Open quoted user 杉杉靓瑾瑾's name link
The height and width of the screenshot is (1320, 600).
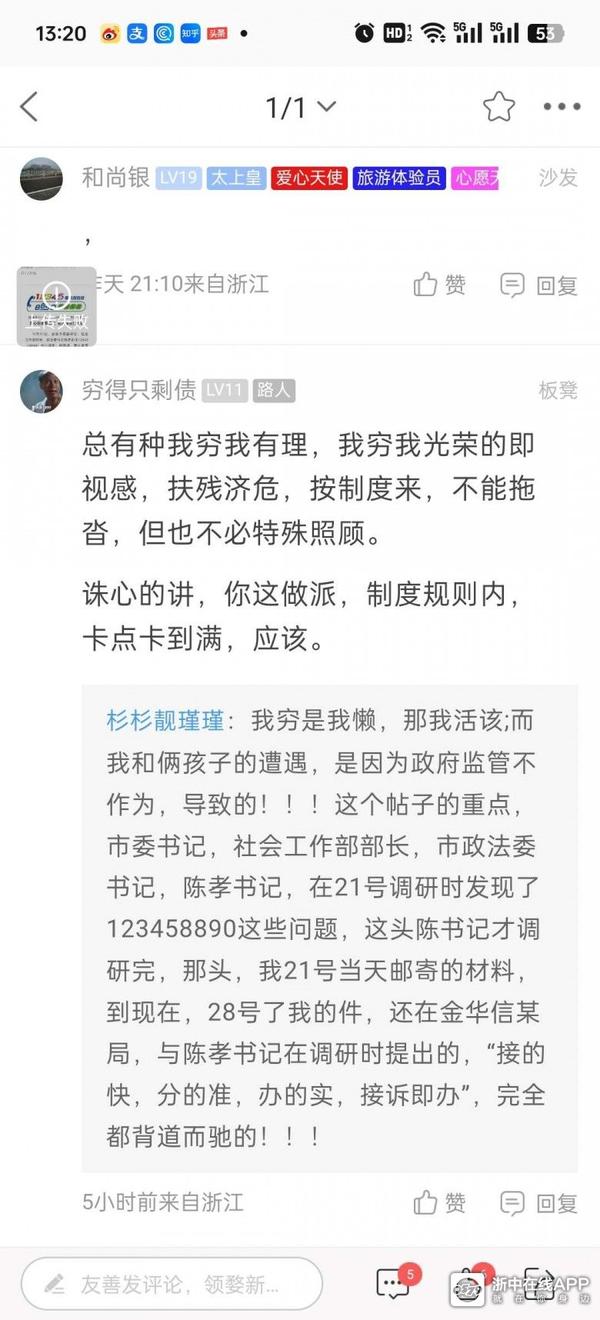tap(166, 720)
